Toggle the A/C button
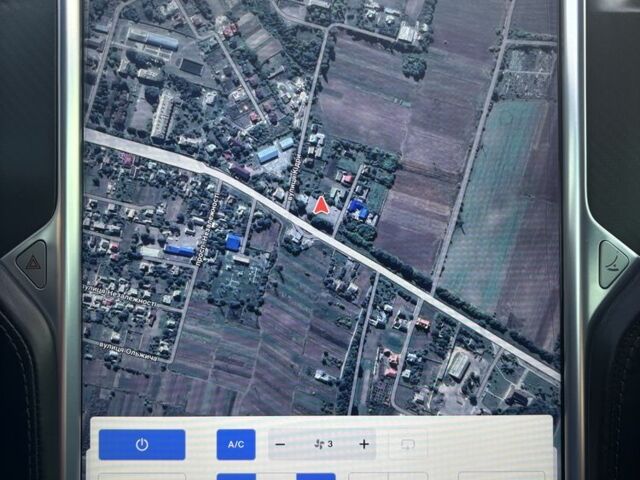The width and height of the screenshot is (640, 480). [236, 444]
